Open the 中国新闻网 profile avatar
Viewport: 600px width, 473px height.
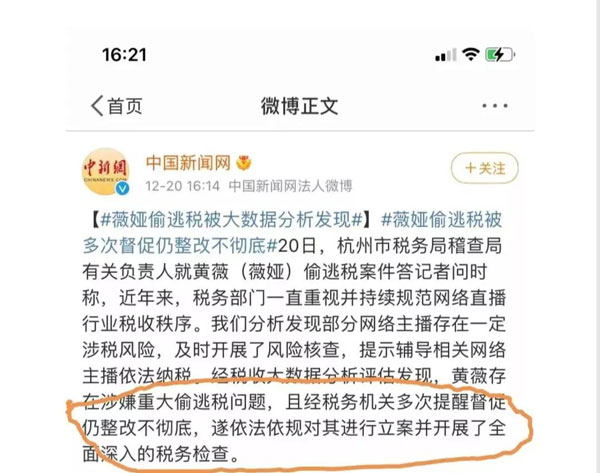coord(106,173)
